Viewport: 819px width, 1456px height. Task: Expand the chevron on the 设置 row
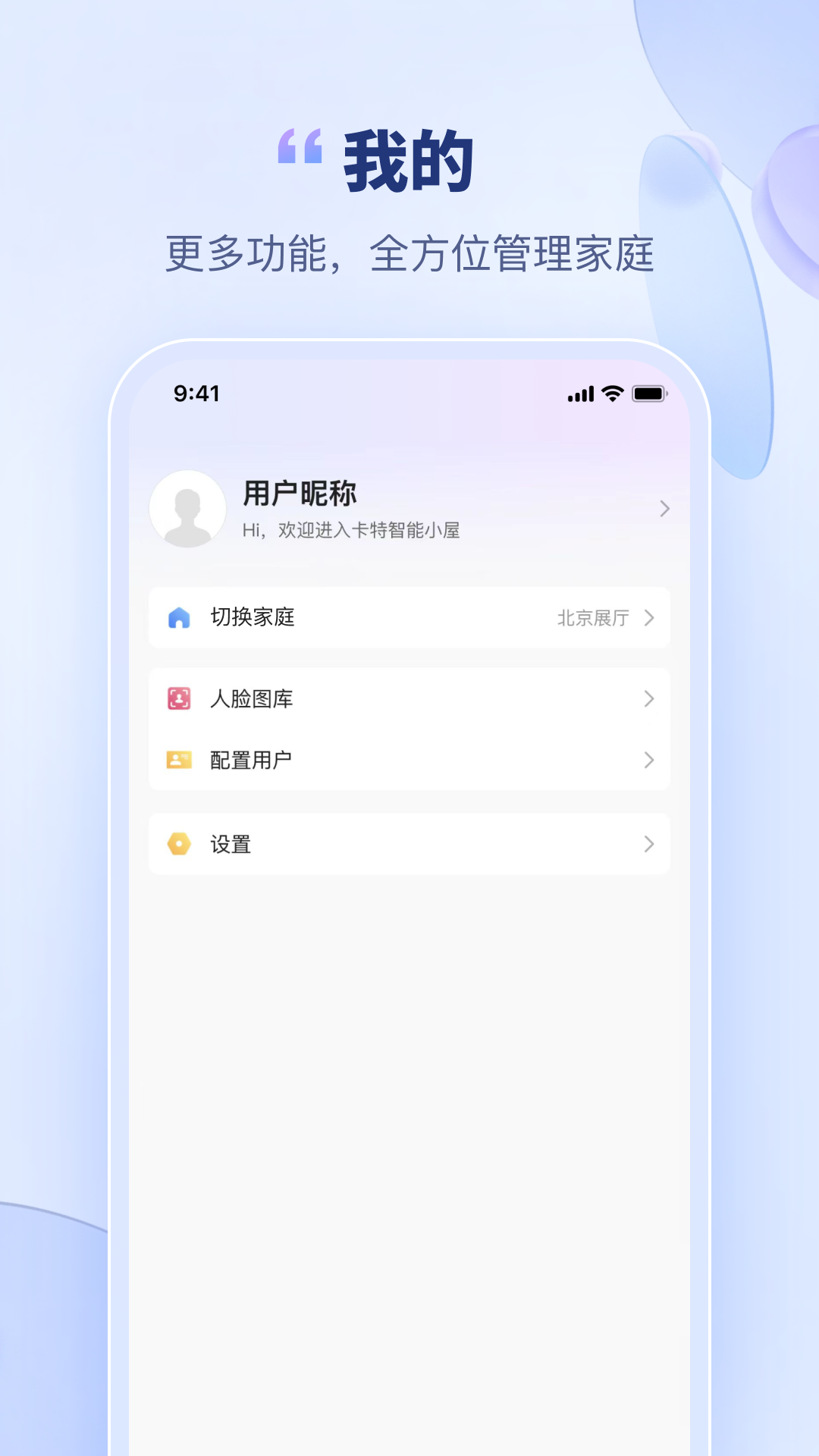click(x=650, y=844)
